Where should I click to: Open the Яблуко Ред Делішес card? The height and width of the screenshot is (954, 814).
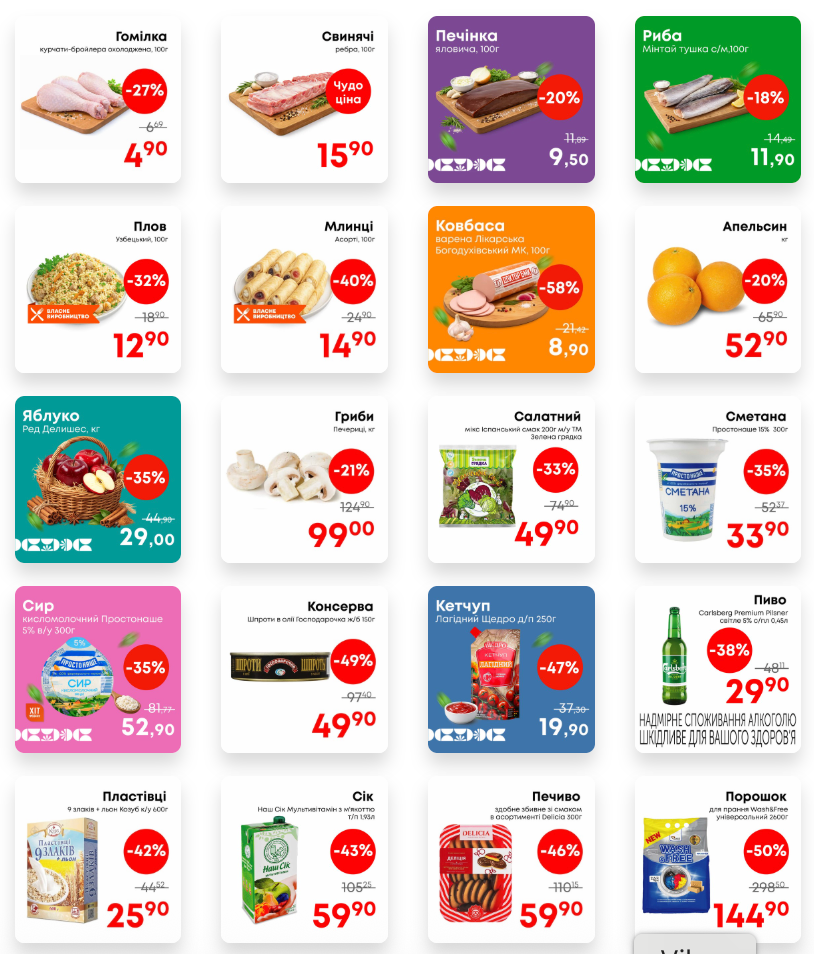coord(98,480)
